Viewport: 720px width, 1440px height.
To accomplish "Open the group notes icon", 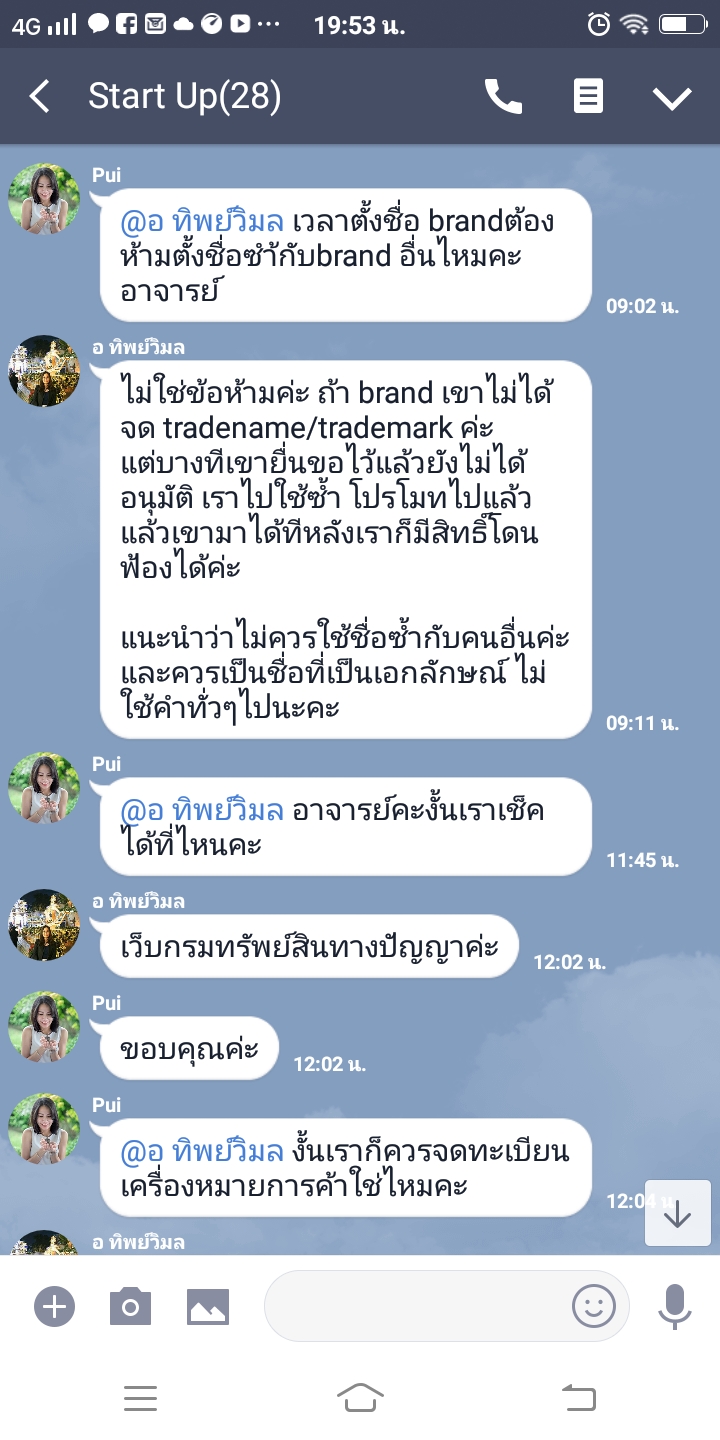I will click(588, 97).
